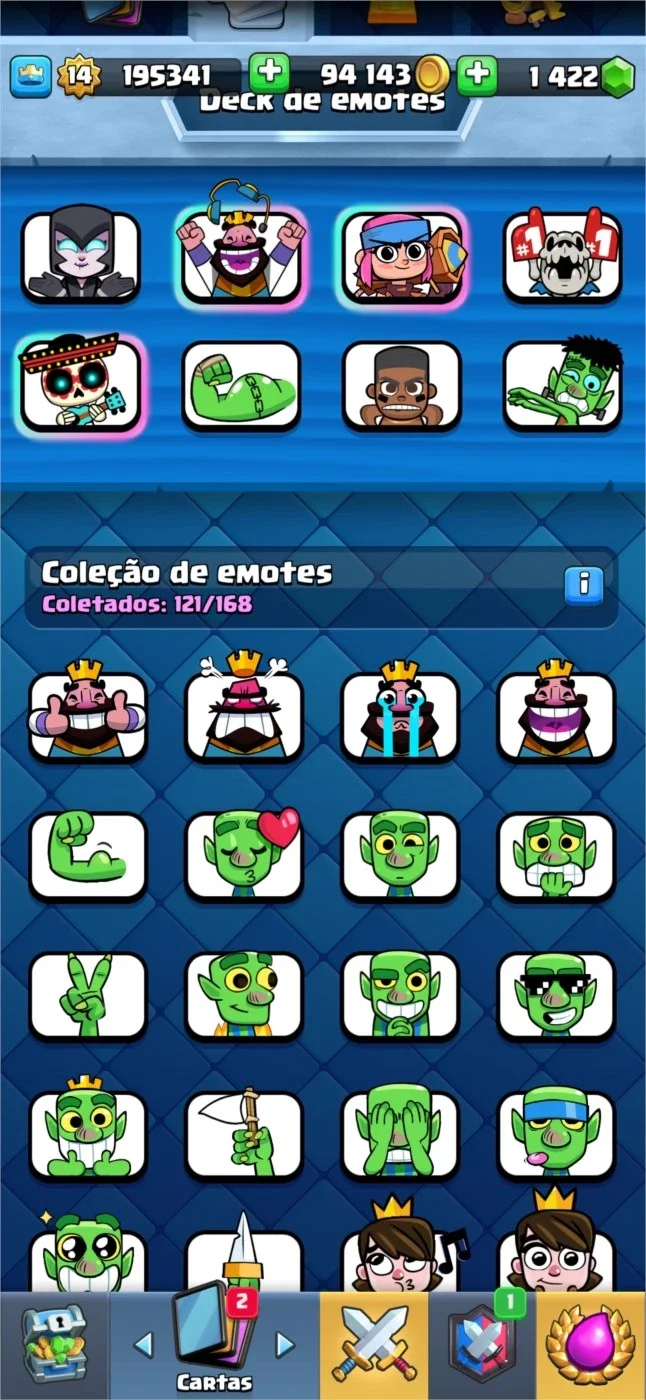
Task: Tap the left arrow beside Cartas
Action: (x=143, y=1344)
